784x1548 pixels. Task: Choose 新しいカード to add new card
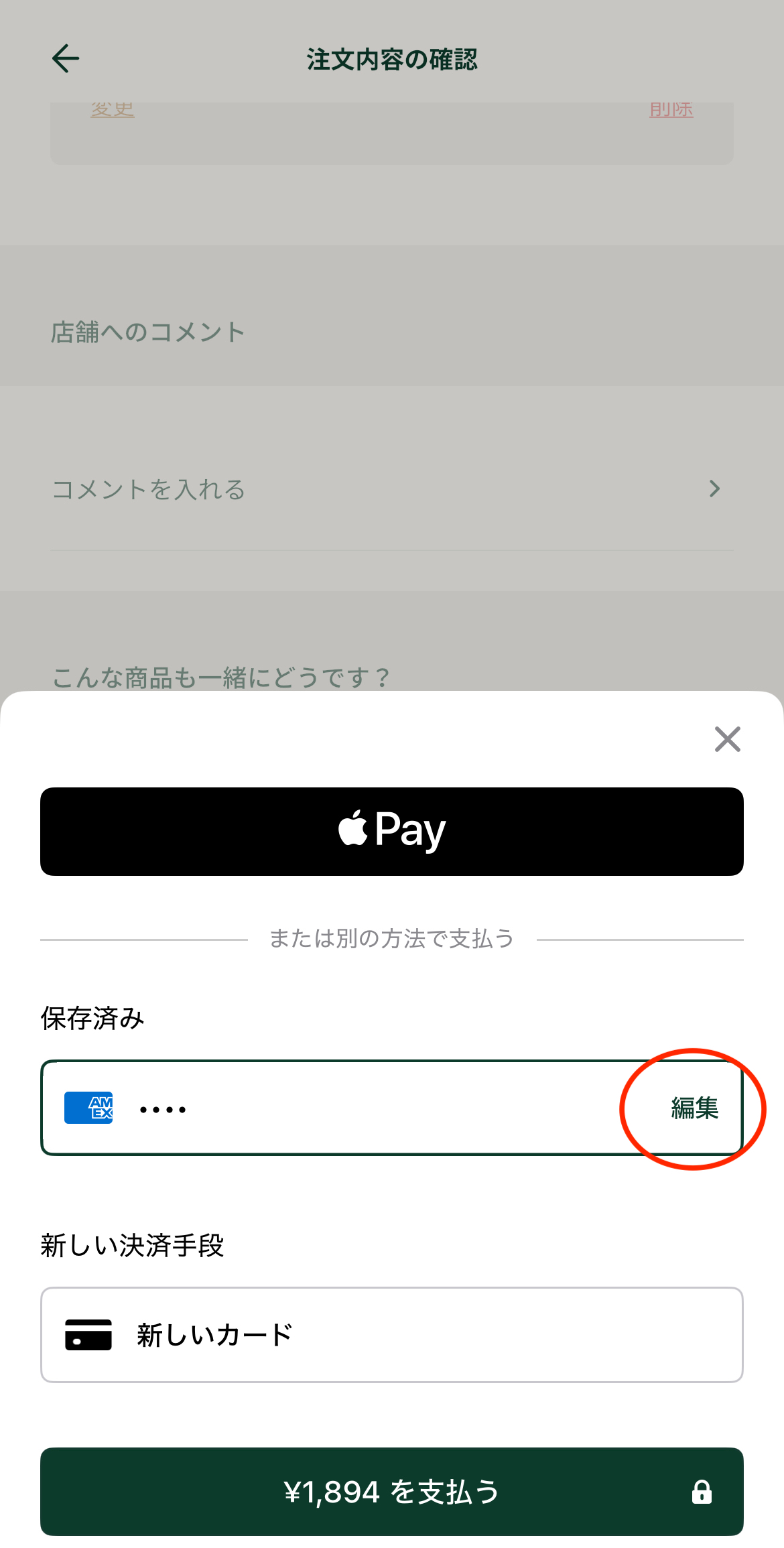(x=392, y=1334)
